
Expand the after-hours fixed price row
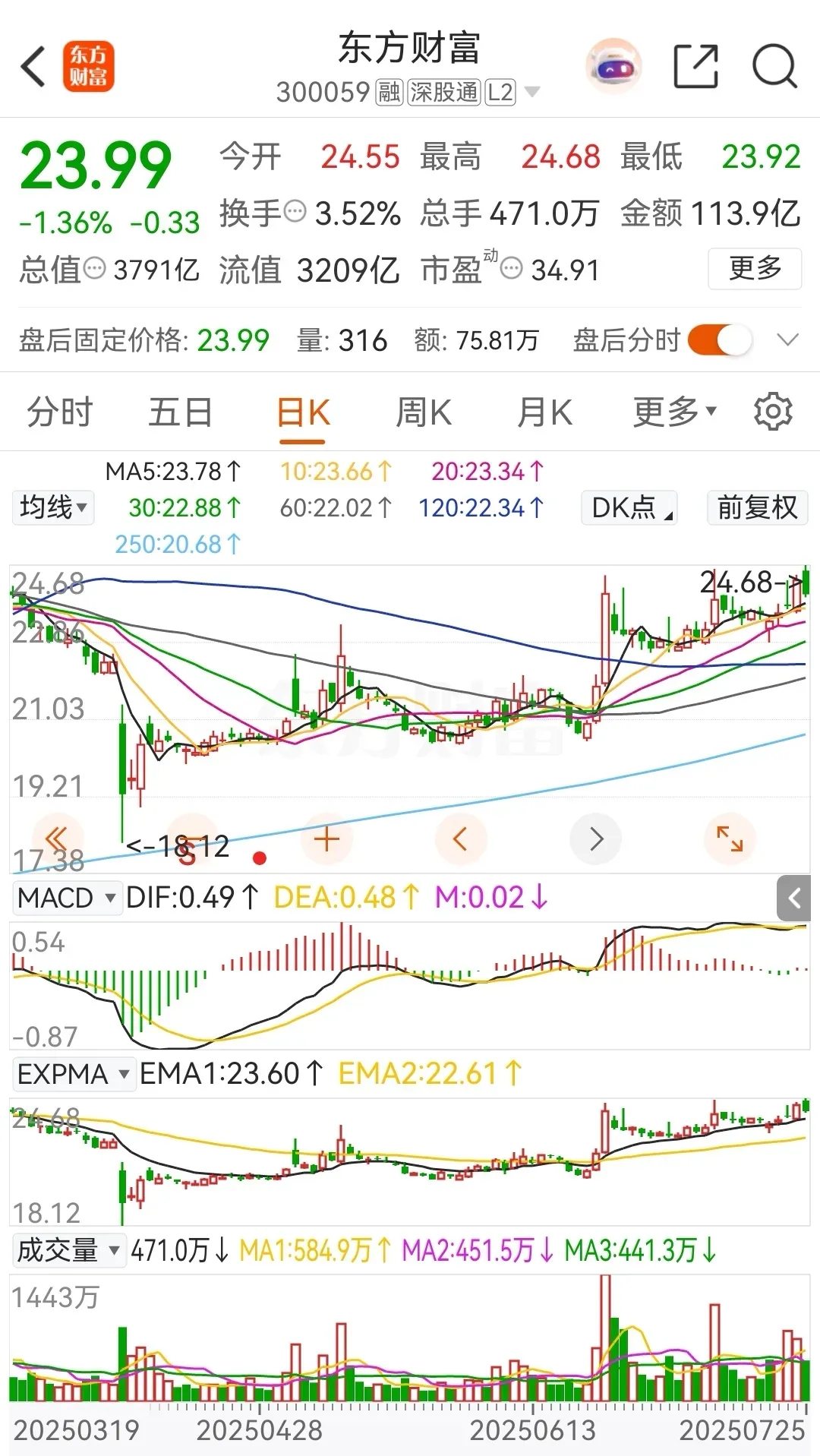[788, 340]
